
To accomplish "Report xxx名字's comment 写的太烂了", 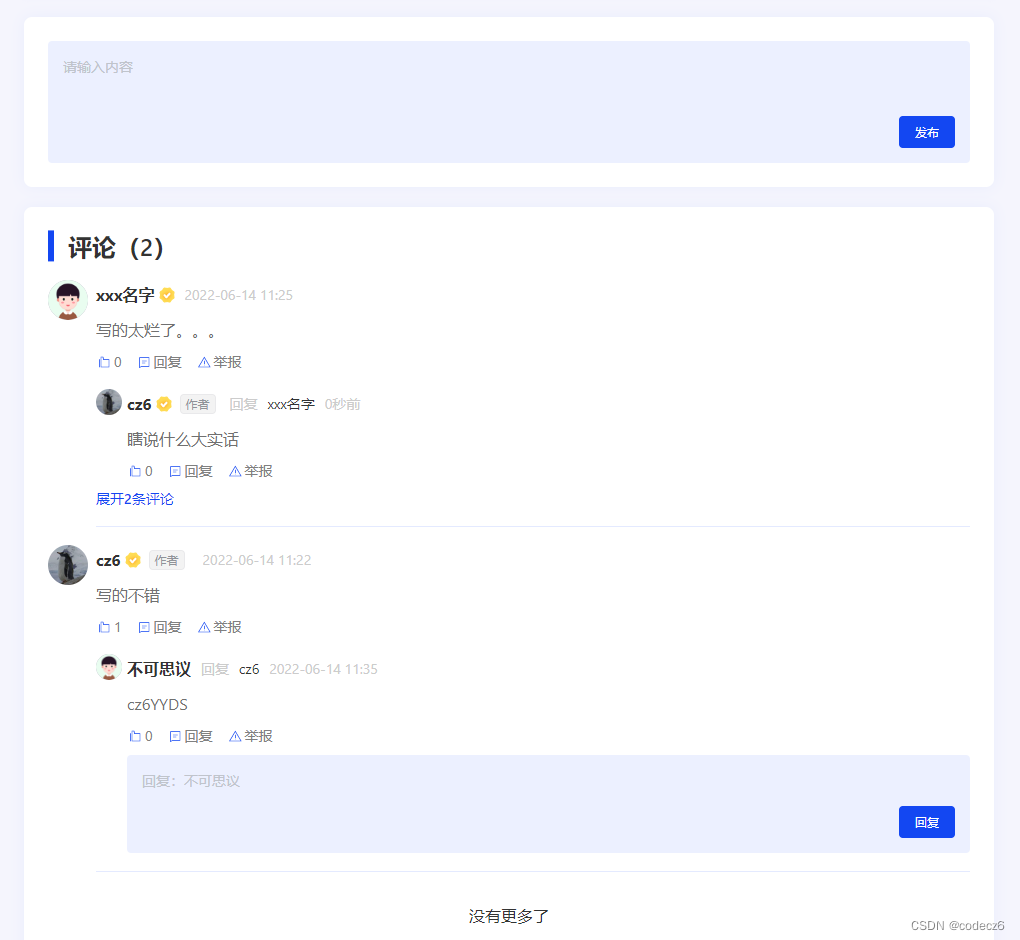I will [x=220, y=362].
